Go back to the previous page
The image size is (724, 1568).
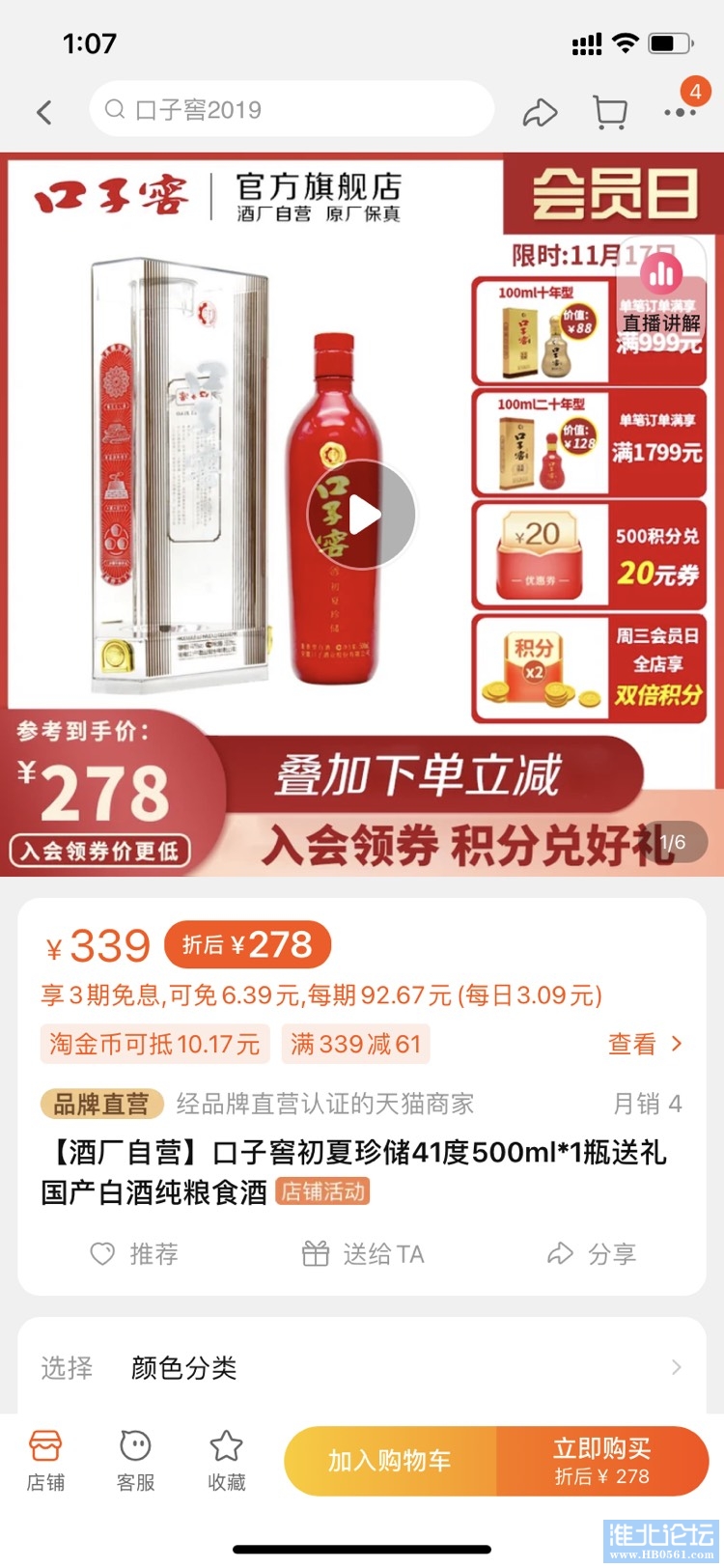point(44,112)
